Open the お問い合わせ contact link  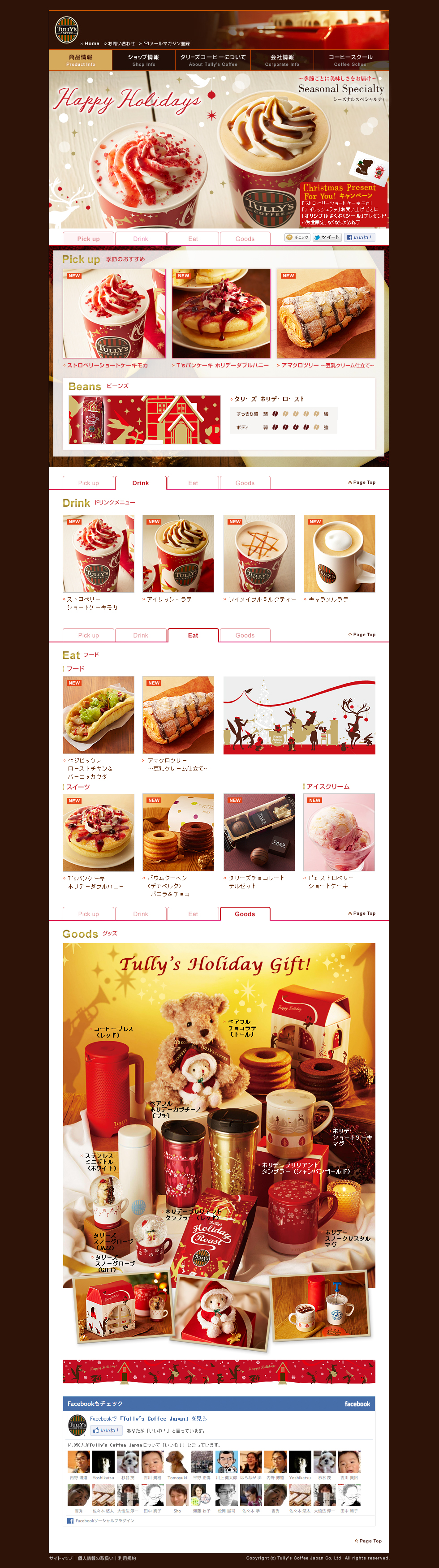point(121,43)
